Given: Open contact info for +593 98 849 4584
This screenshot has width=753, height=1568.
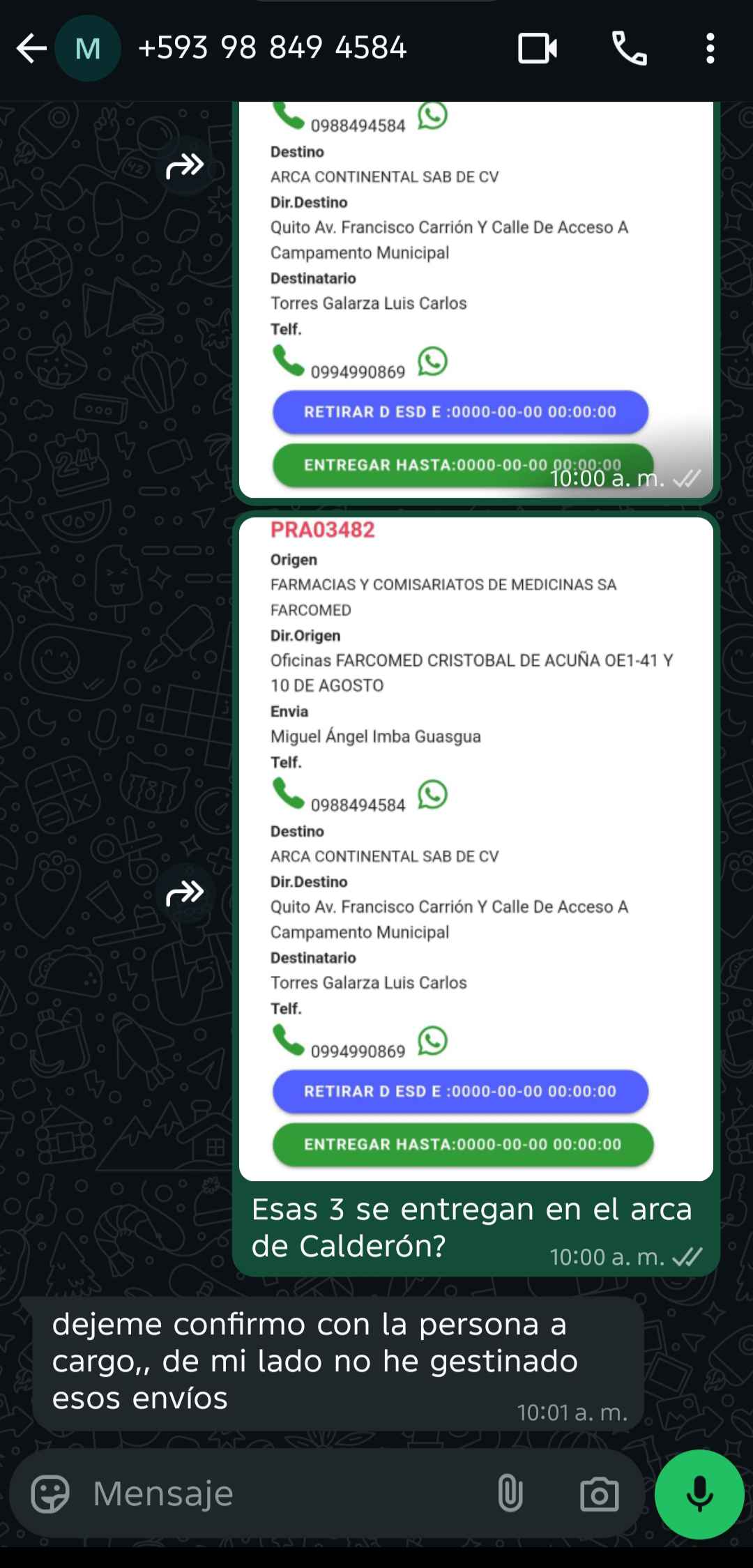Looking at the screenshot, I should pyautogui.click(x=272, y=49).
